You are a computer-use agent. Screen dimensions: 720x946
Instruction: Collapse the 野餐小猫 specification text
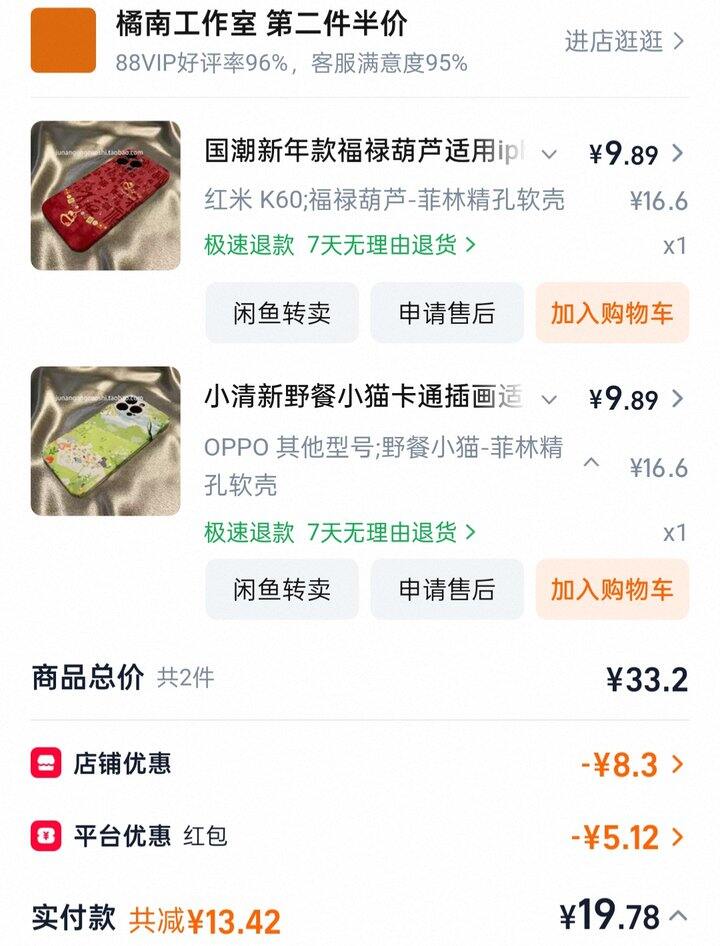tap(591, 463)
